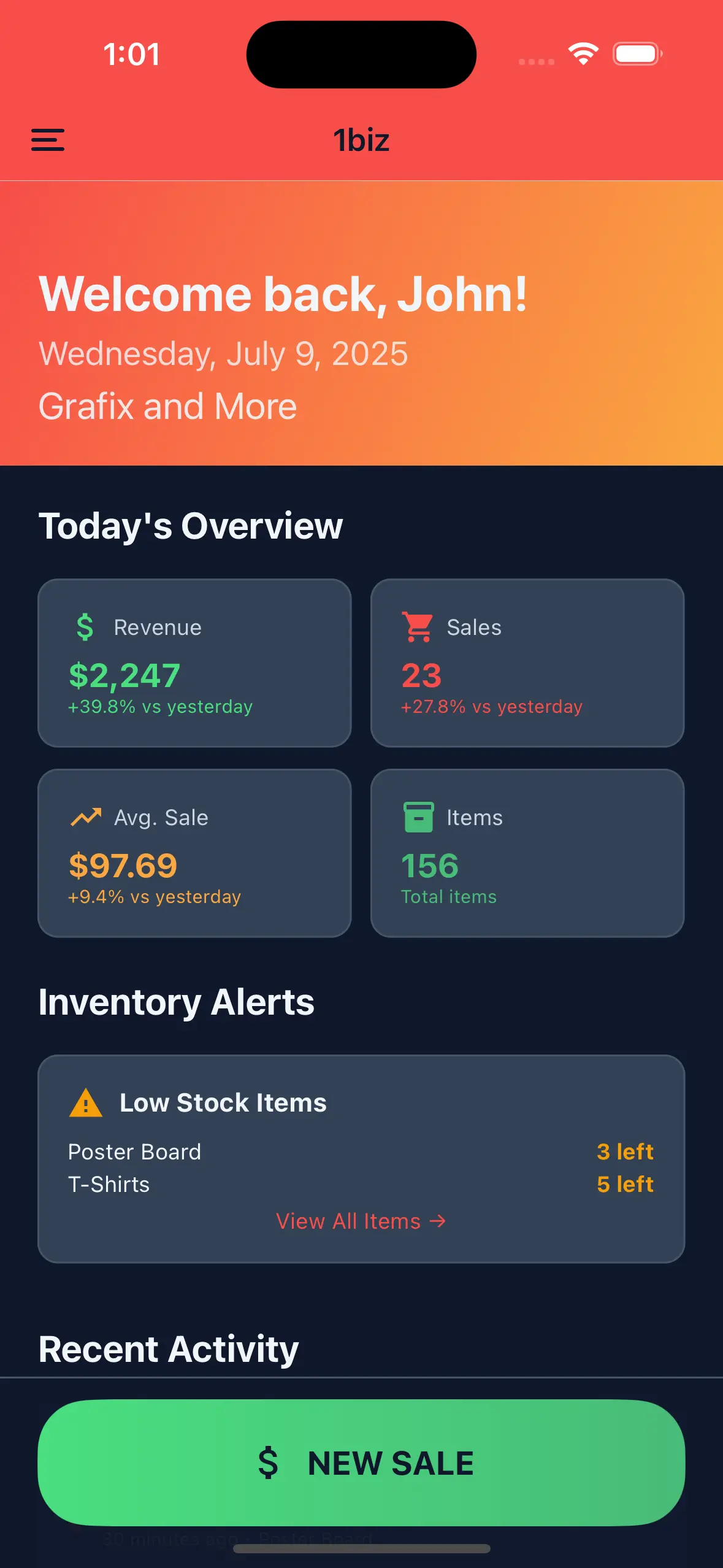Tap the battery indicator in the status bar
This screenshot has width=723, height=1568.
pos(636,53)
